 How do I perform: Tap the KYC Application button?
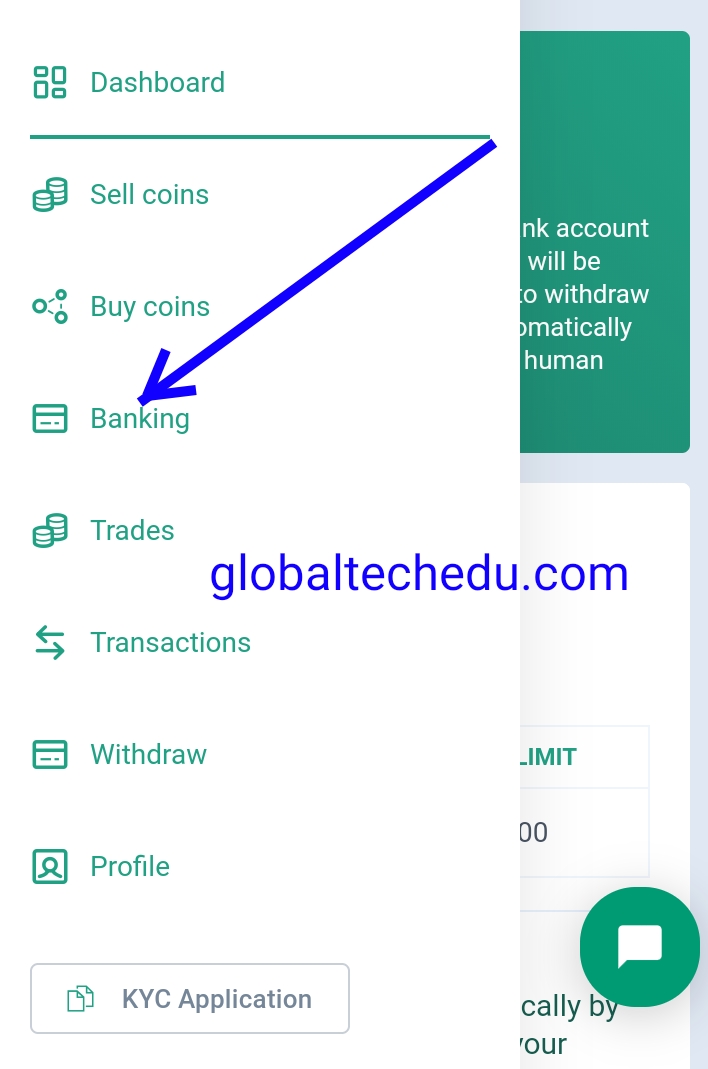pos(190,998)
